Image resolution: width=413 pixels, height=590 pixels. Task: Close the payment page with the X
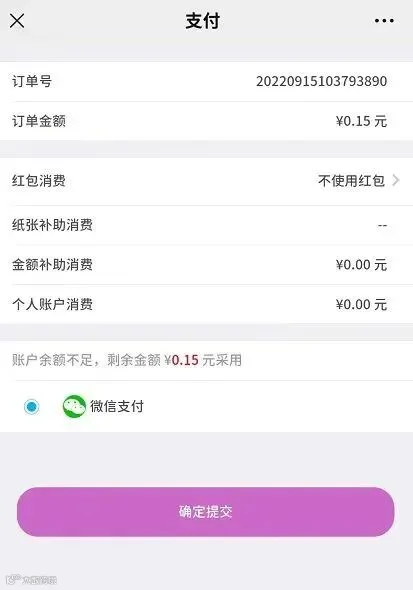[x=17, y=21]
